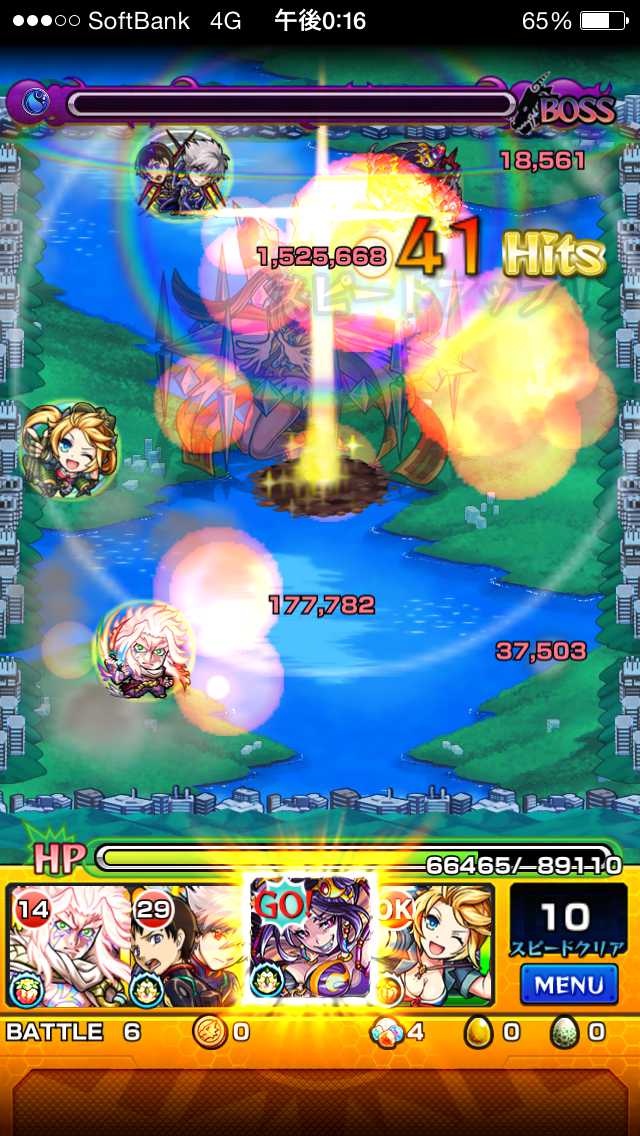Tap the blonde winking character portrait marked OK

pyautogui.click(x=437, y=944)
